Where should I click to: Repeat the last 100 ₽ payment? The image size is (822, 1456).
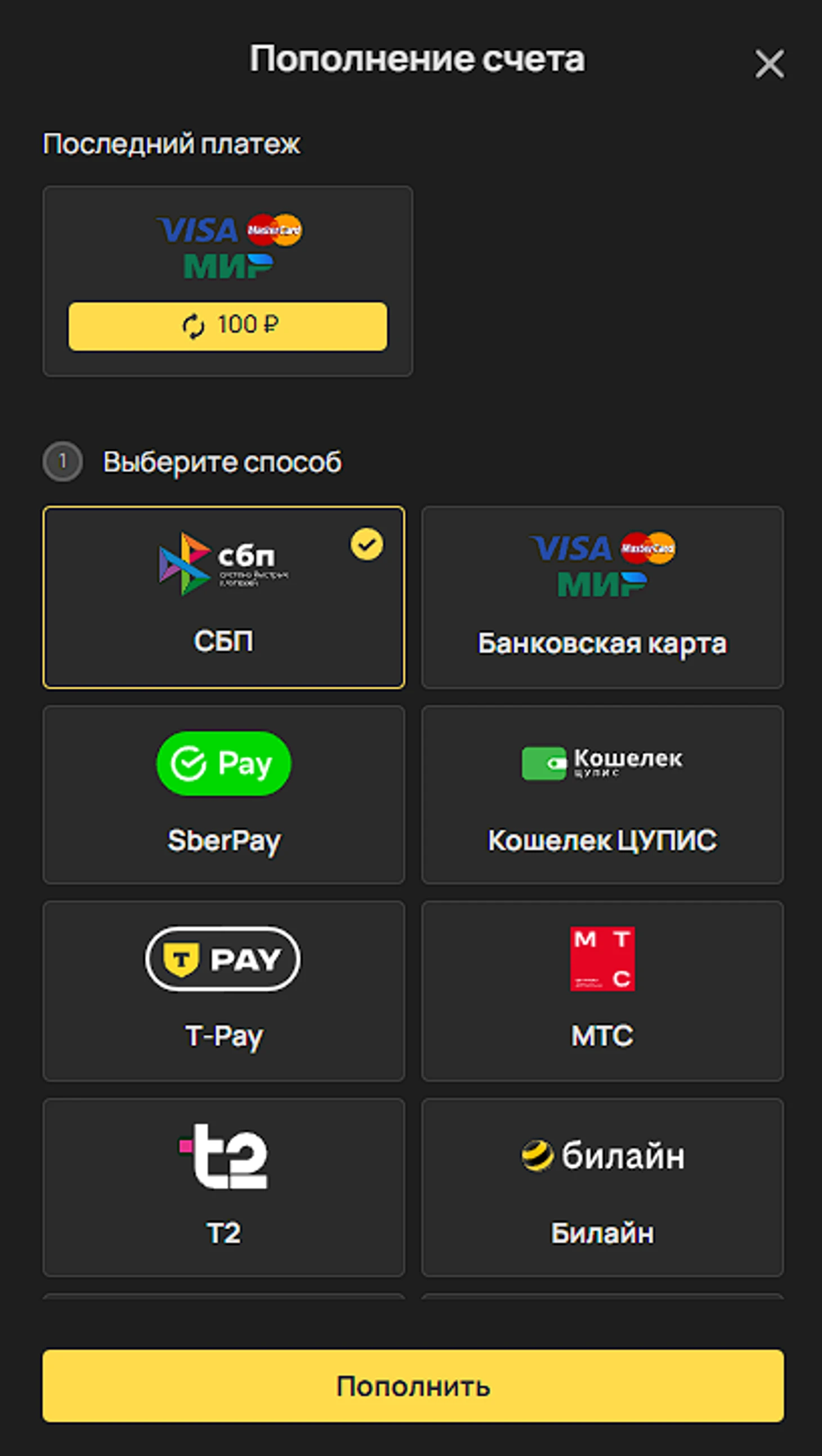(x=228, y=326)
